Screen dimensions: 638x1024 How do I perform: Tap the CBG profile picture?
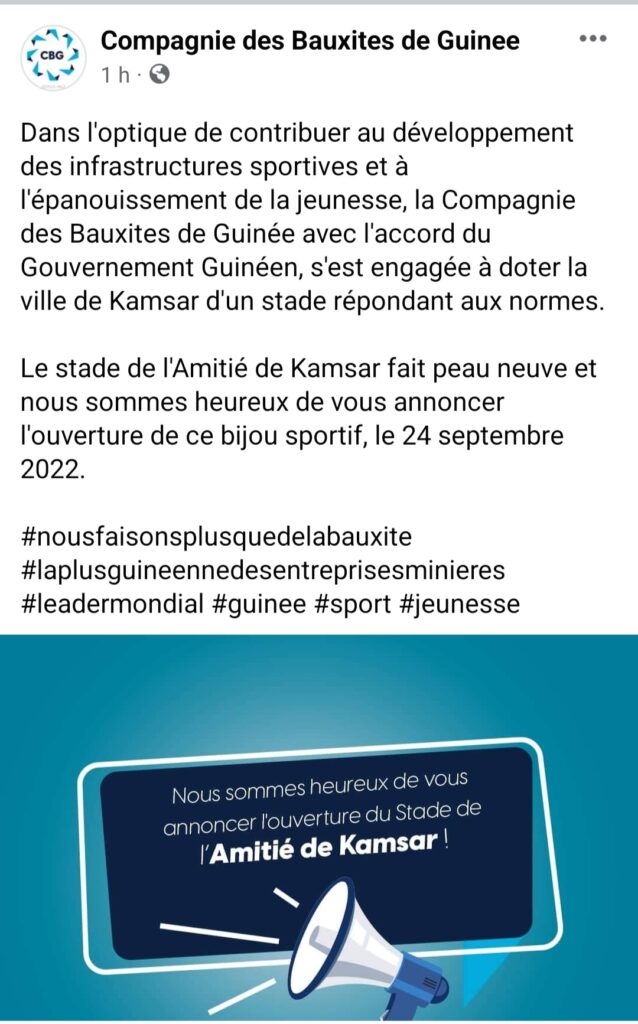tap(52, 58)
